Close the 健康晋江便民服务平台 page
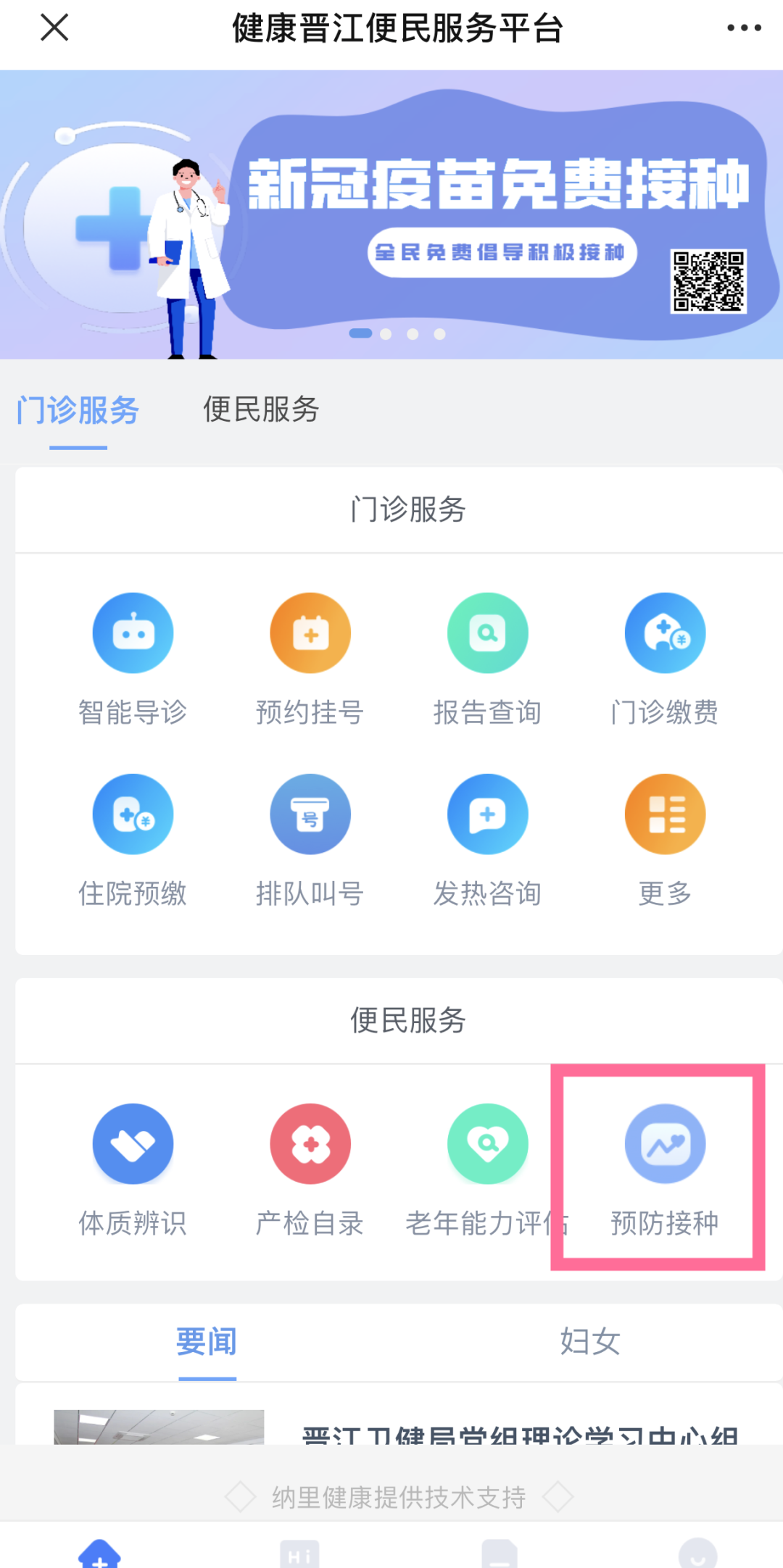Screen dimensions: 783x1568 coord(54,28)
